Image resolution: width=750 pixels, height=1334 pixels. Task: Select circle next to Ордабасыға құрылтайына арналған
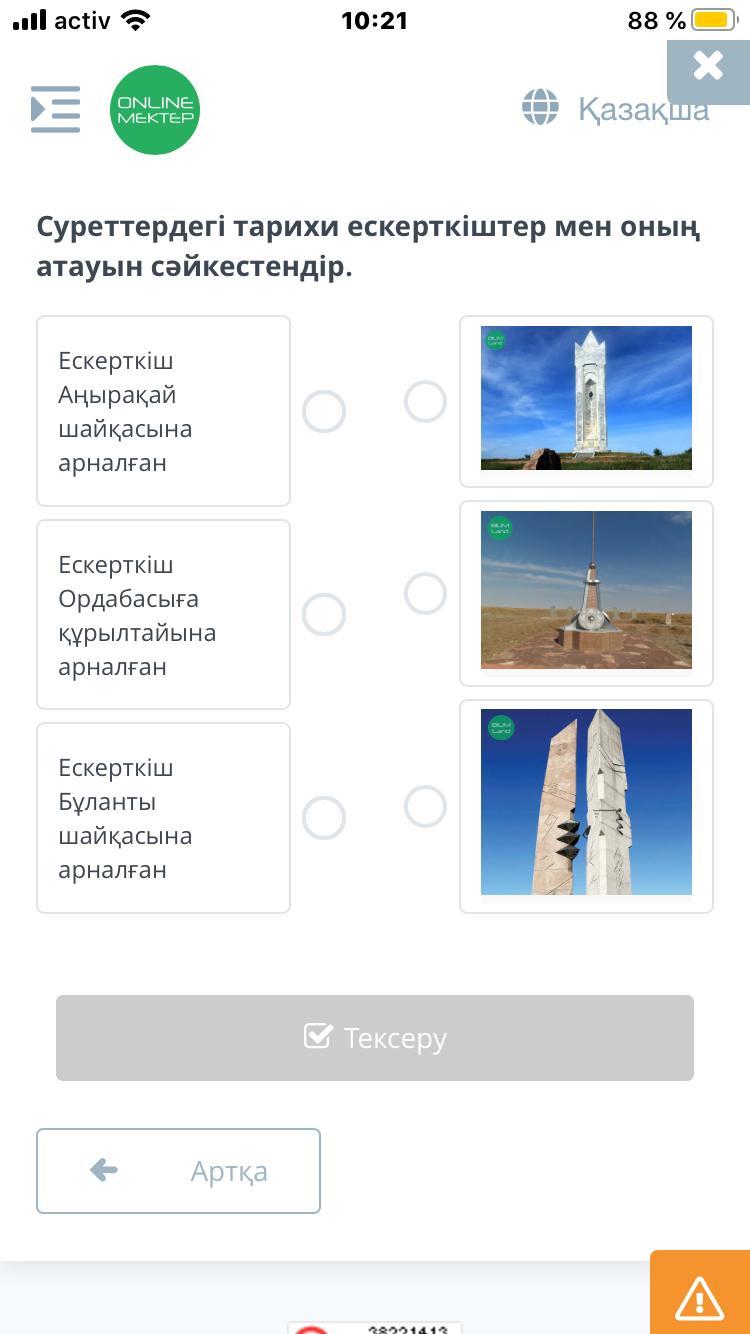click(x=324, y=614)
